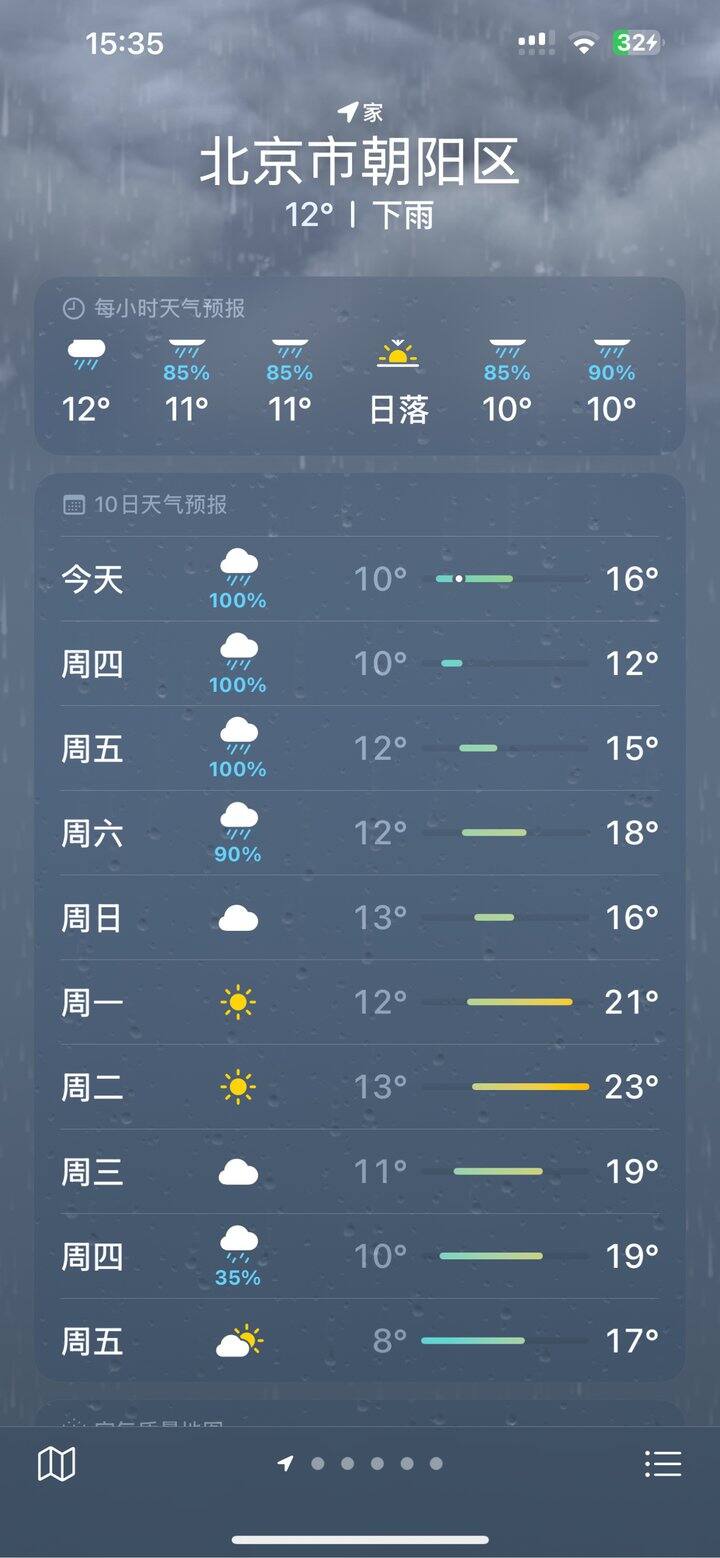Select the 周二 row with 23° high
Image resolution: width=720 pixels, height=1558 pixels.
coord(360,1087)
